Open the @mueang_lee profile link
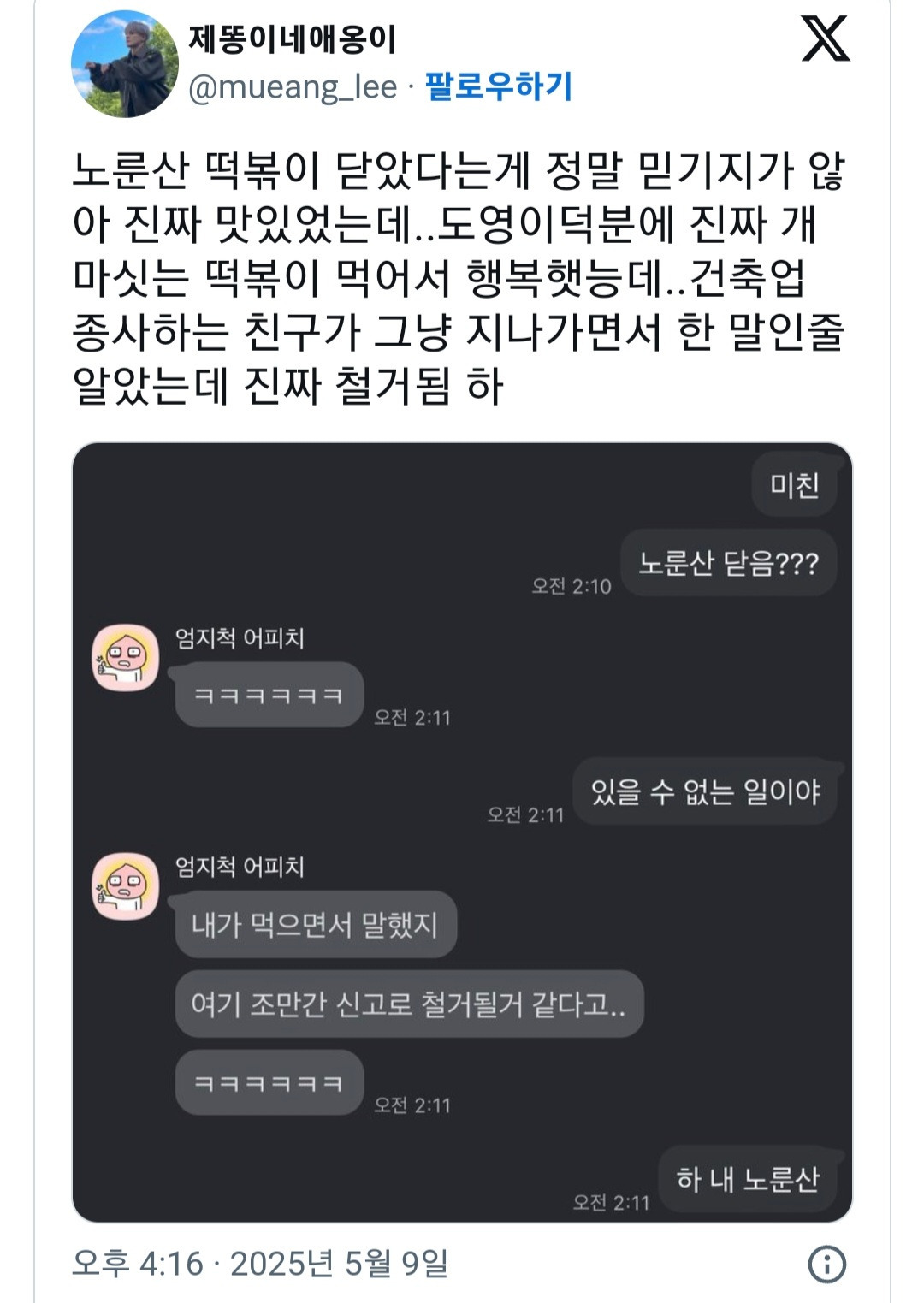 tap(295, 86)
